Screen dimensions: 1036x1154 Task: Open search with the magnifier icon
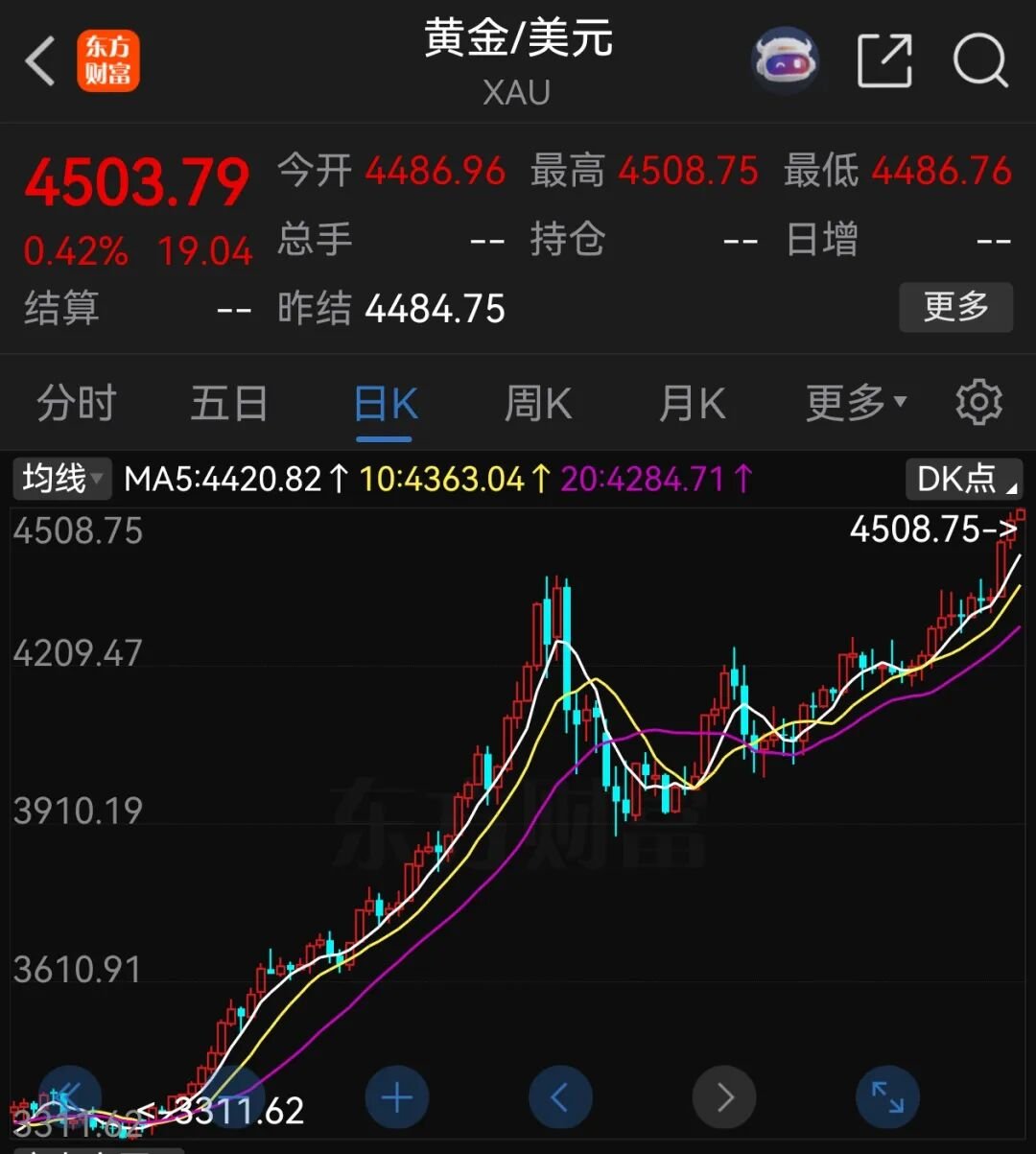pos(980,61)
